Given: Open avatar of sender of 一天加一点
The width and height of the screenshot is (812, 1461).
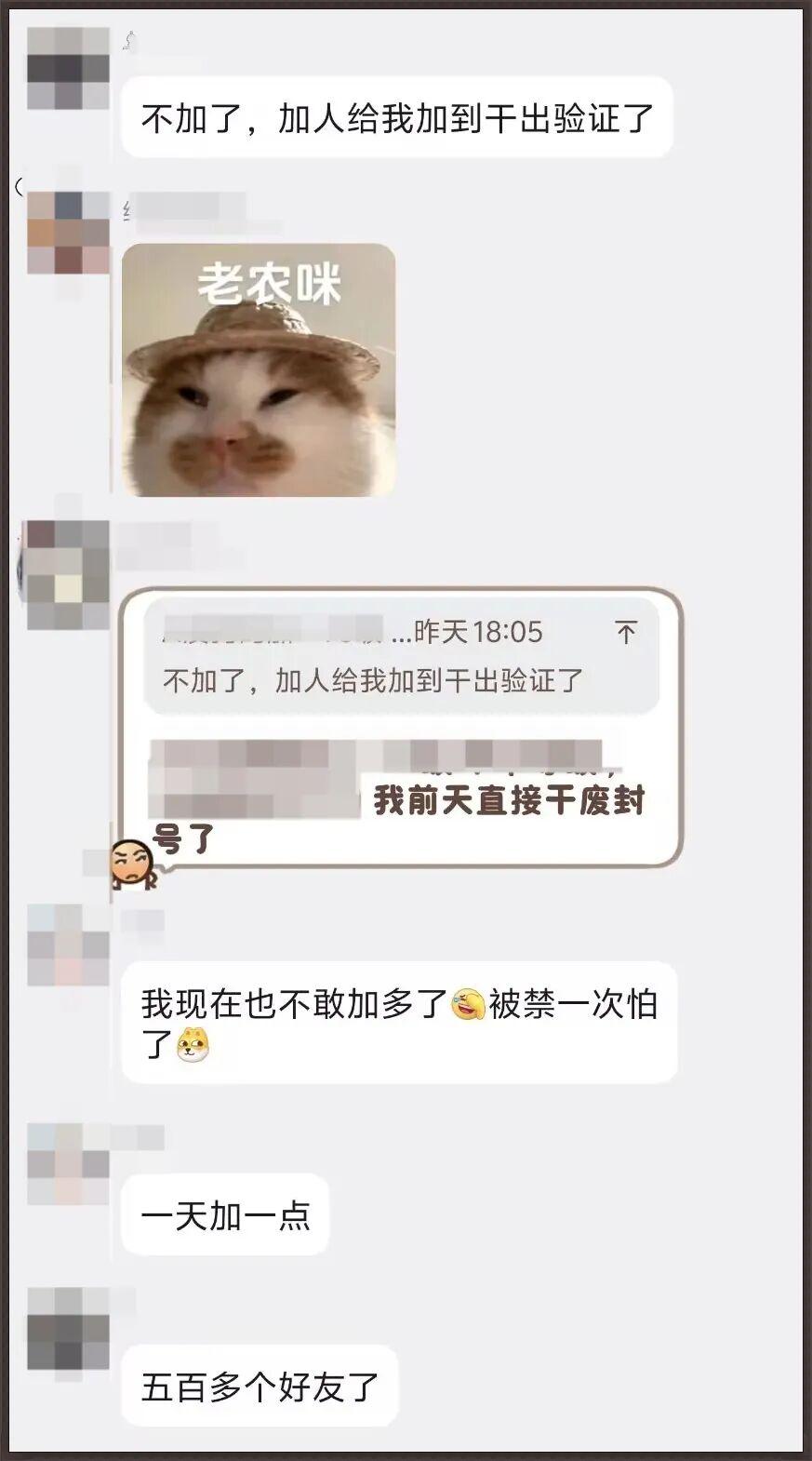Looking at the screenshot, I should [x=68, y=1163].
